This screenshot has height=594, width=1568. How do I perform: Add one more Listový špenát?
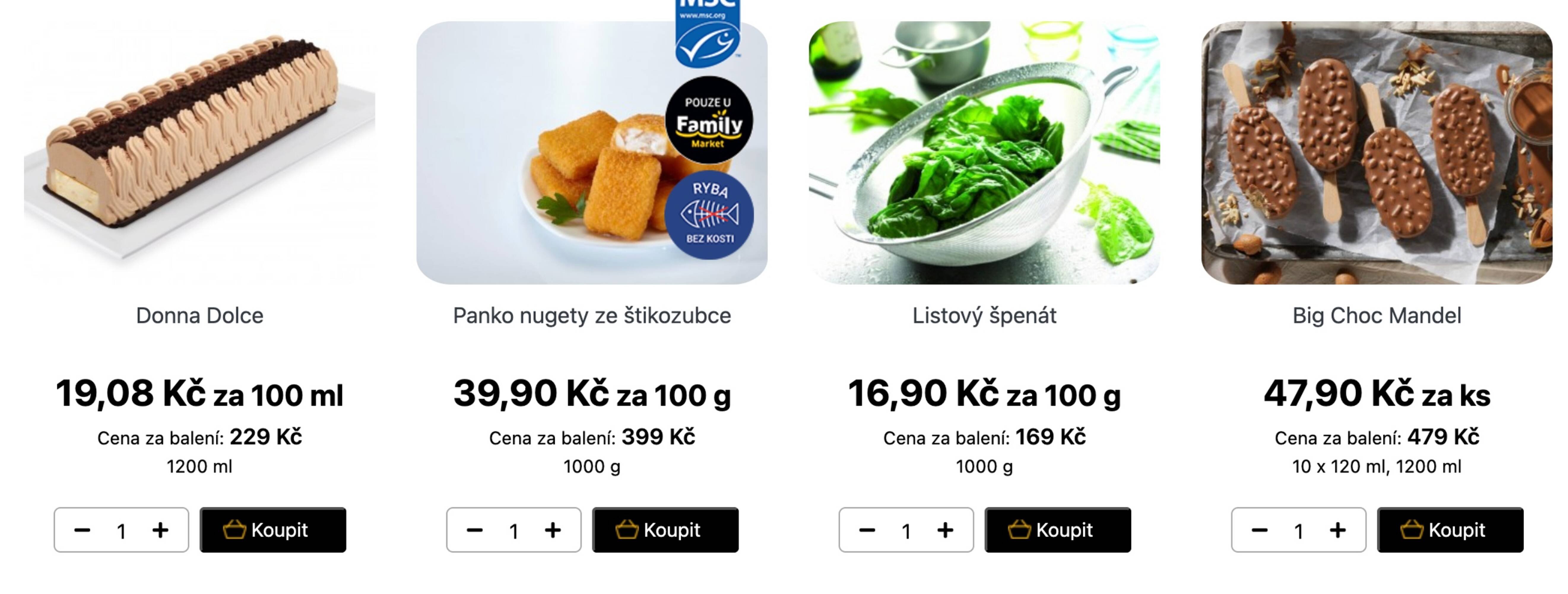point(945,530)
